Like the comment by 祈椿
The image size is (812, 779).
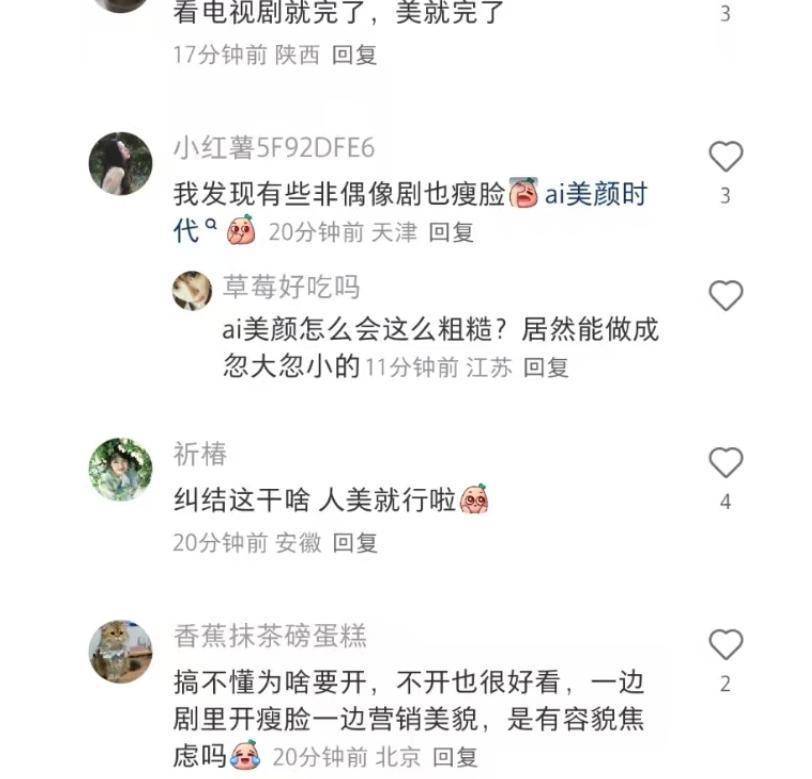point(726,463)
